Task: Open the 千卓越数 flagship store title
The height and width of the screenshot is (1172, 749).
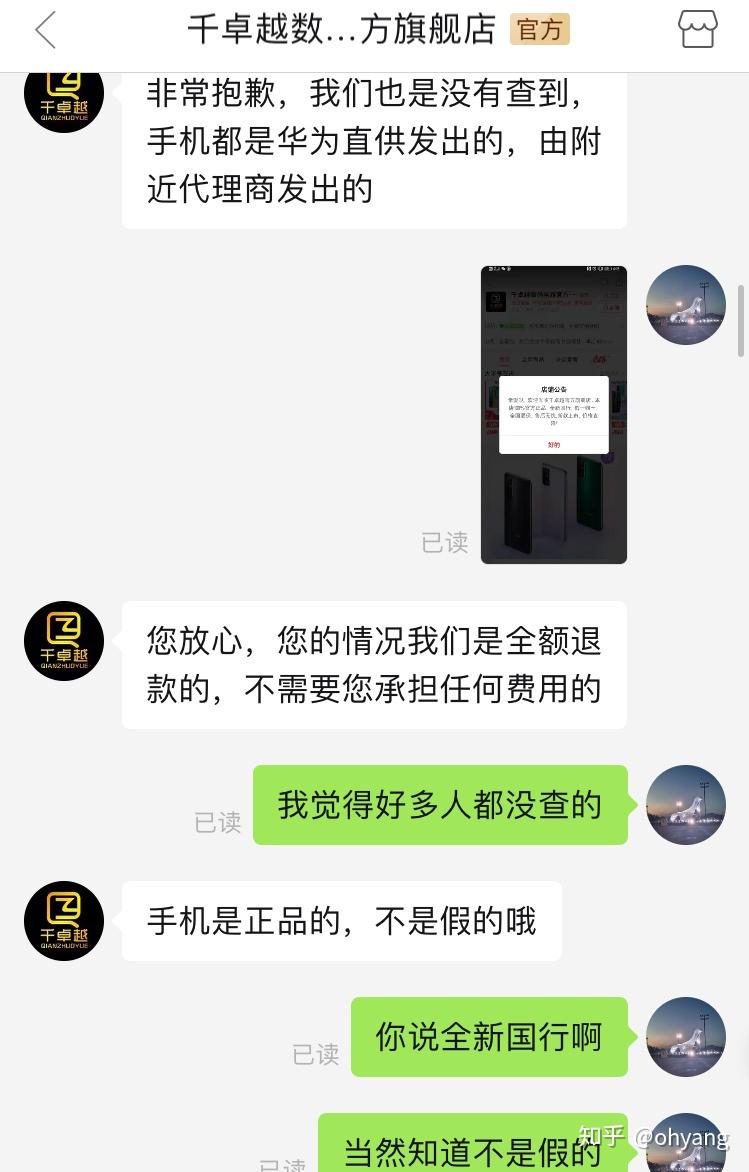Action: pyautogui.click(x=342, y=30)
